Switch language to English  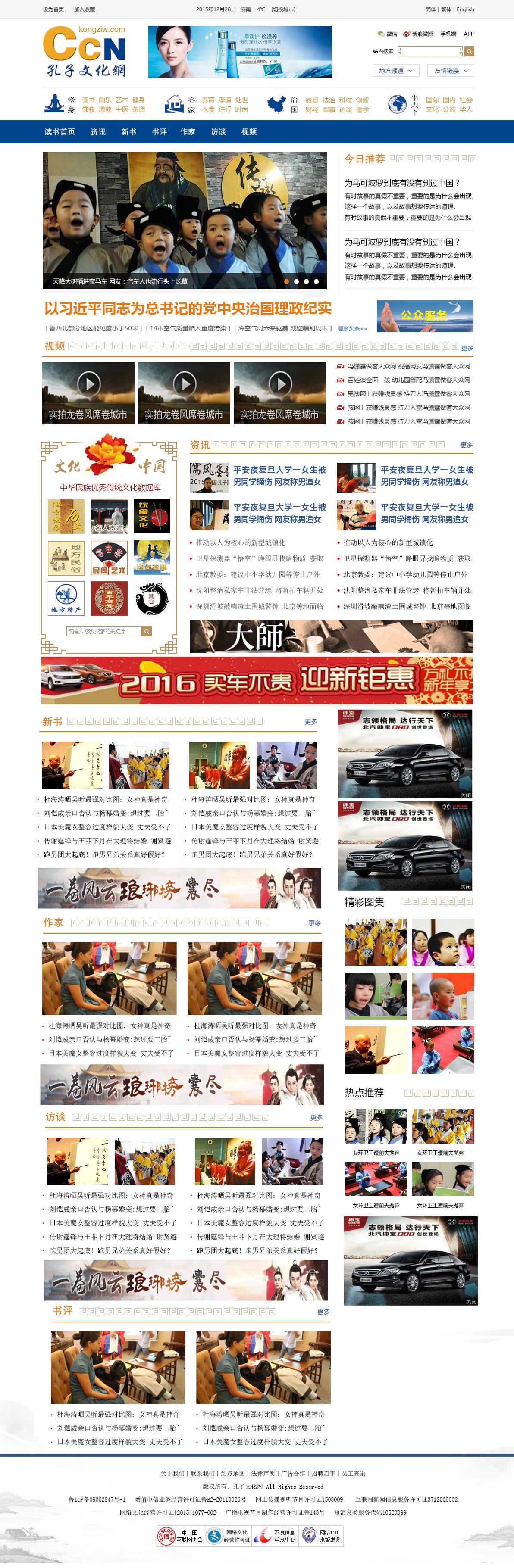click(465, 9)
